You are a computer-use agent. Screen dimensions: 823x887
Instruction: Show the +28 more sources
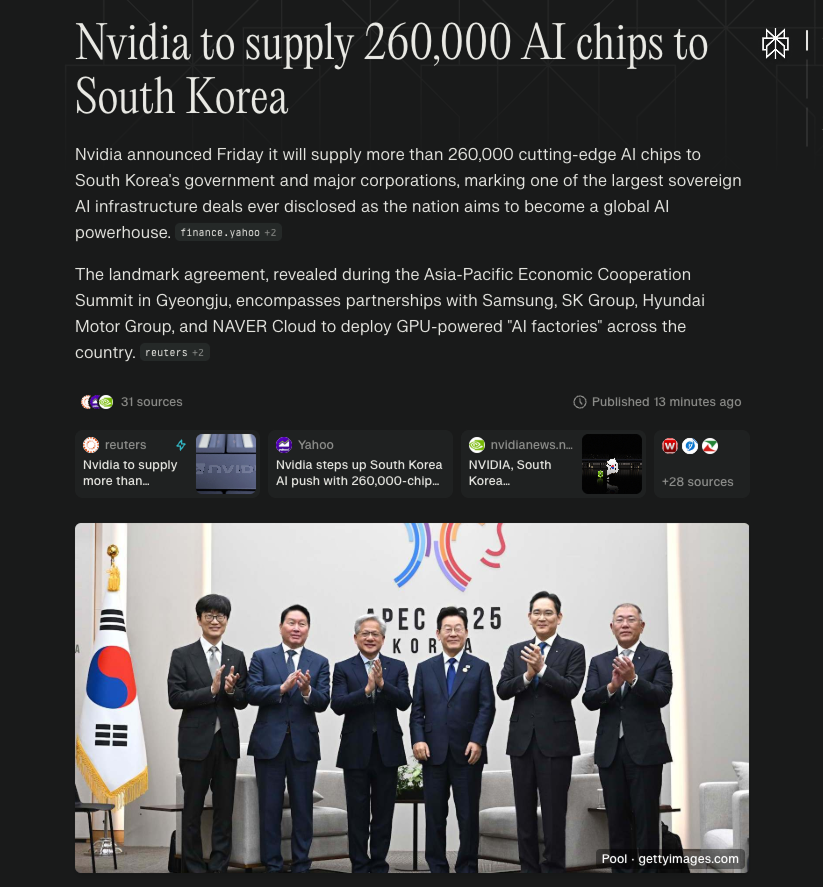point(701,464)
